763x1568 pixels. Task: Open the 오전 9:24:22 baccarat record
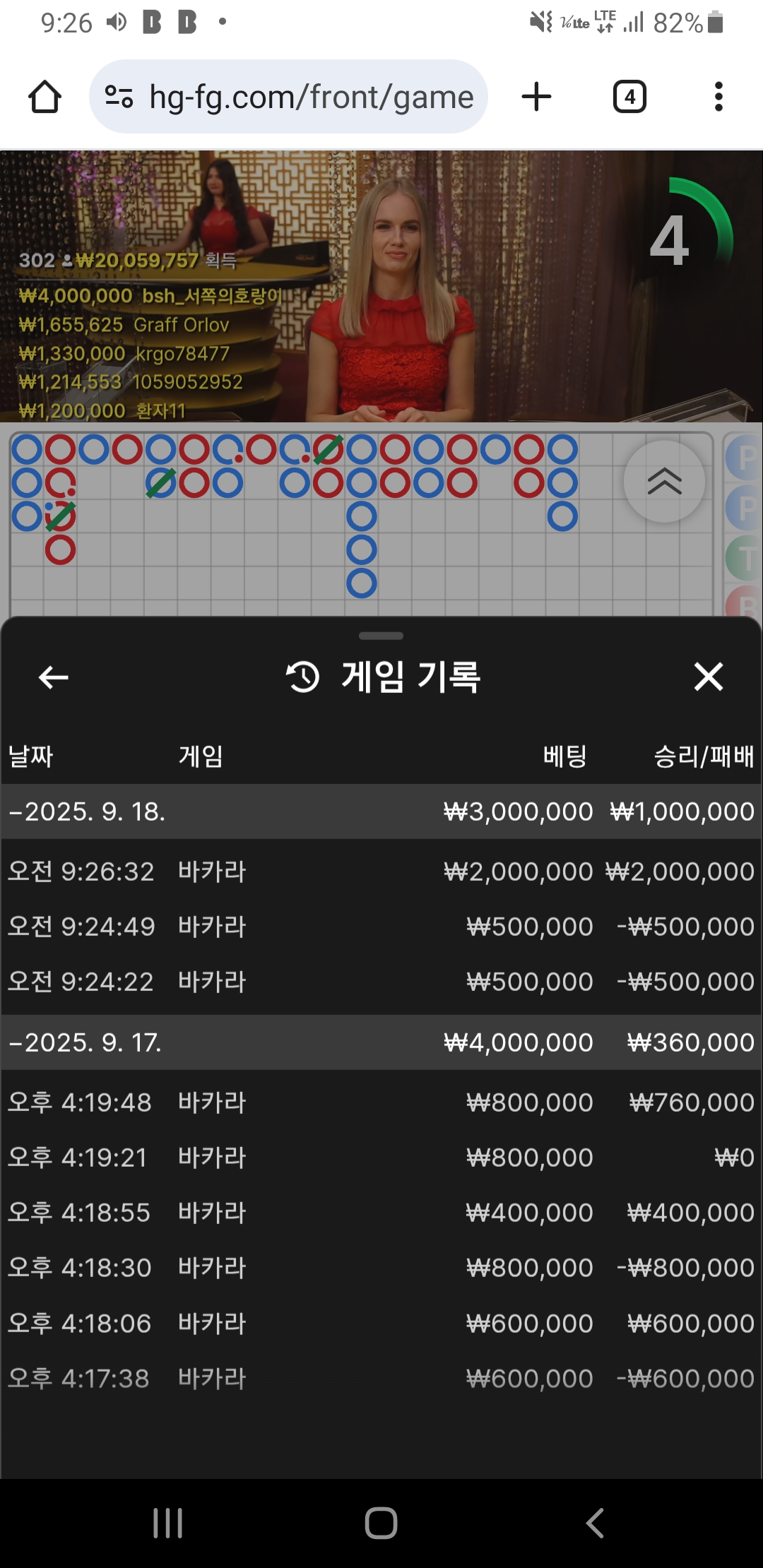(x=381, y=982)
